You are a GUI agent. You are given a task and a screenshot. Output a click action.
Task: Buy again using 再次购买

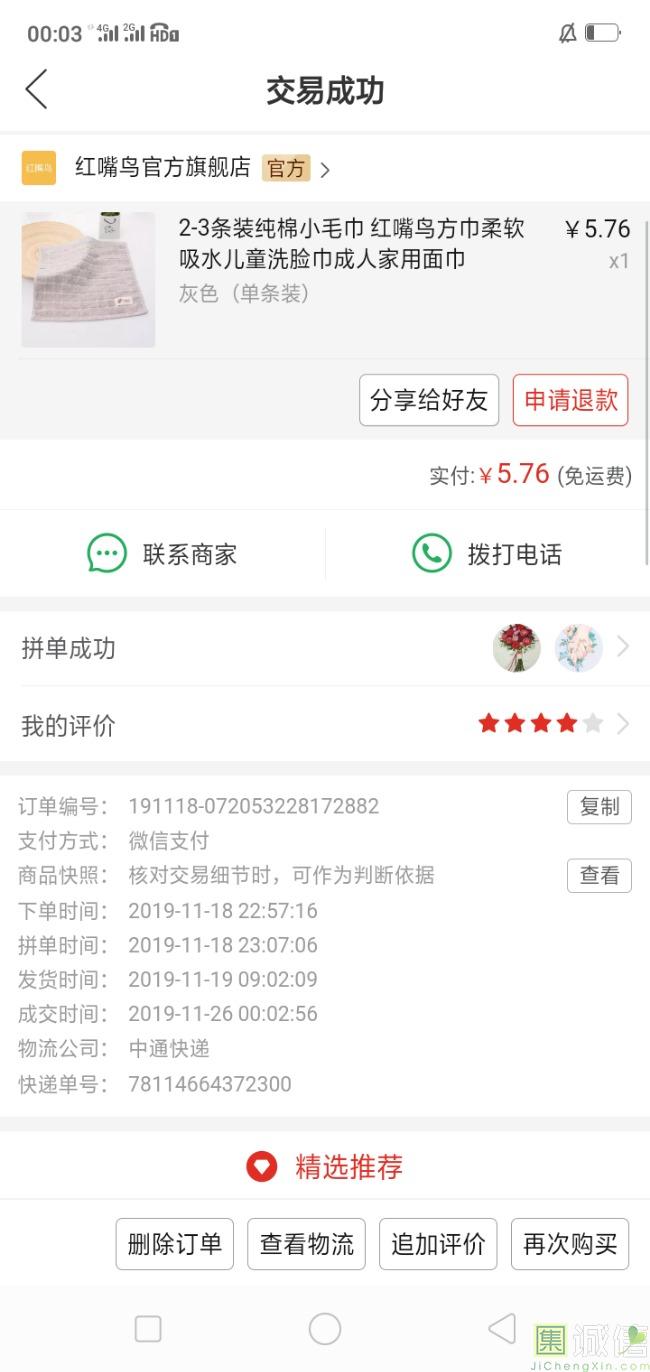tap(570, 1244)
